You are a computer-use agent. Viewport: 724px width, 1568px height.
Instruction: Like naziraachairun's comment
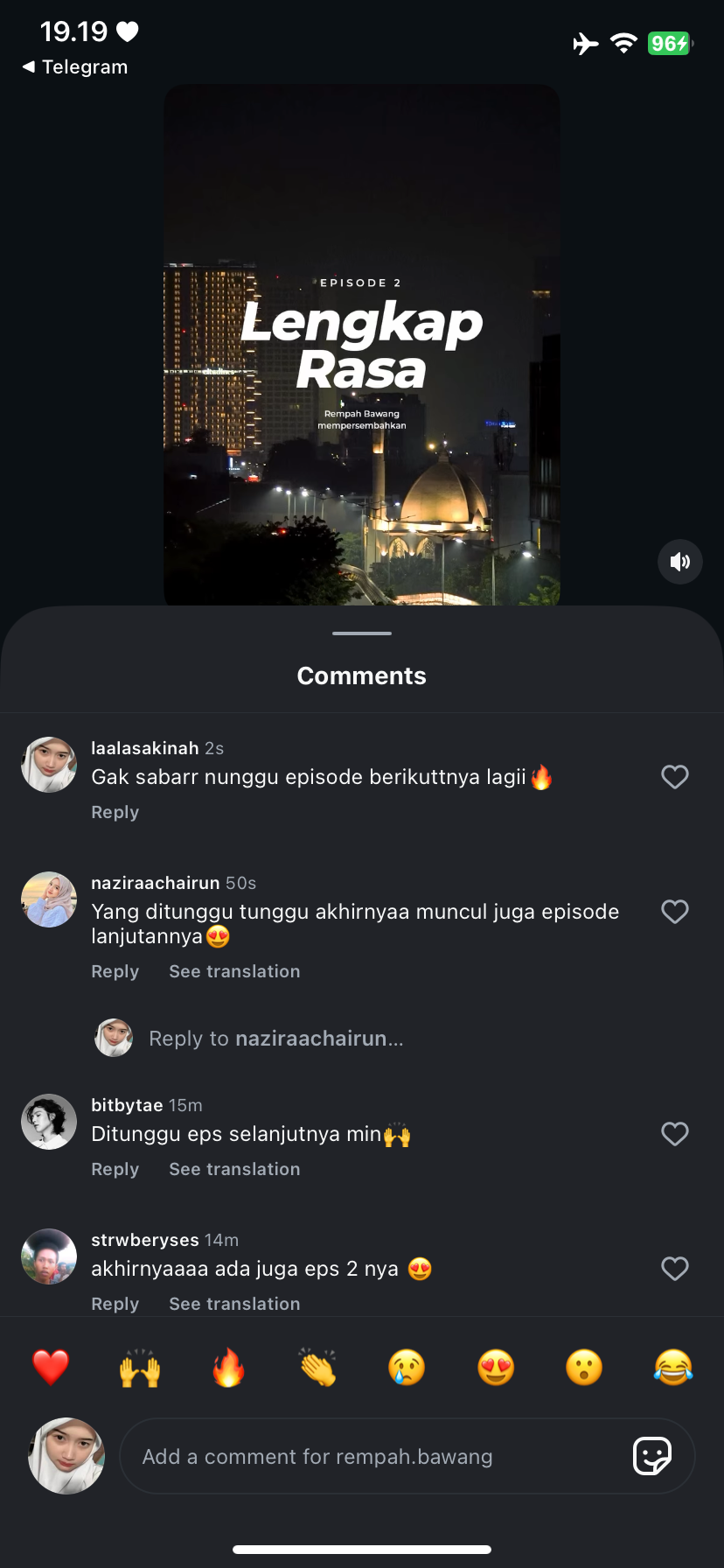[x=674, y=912]
